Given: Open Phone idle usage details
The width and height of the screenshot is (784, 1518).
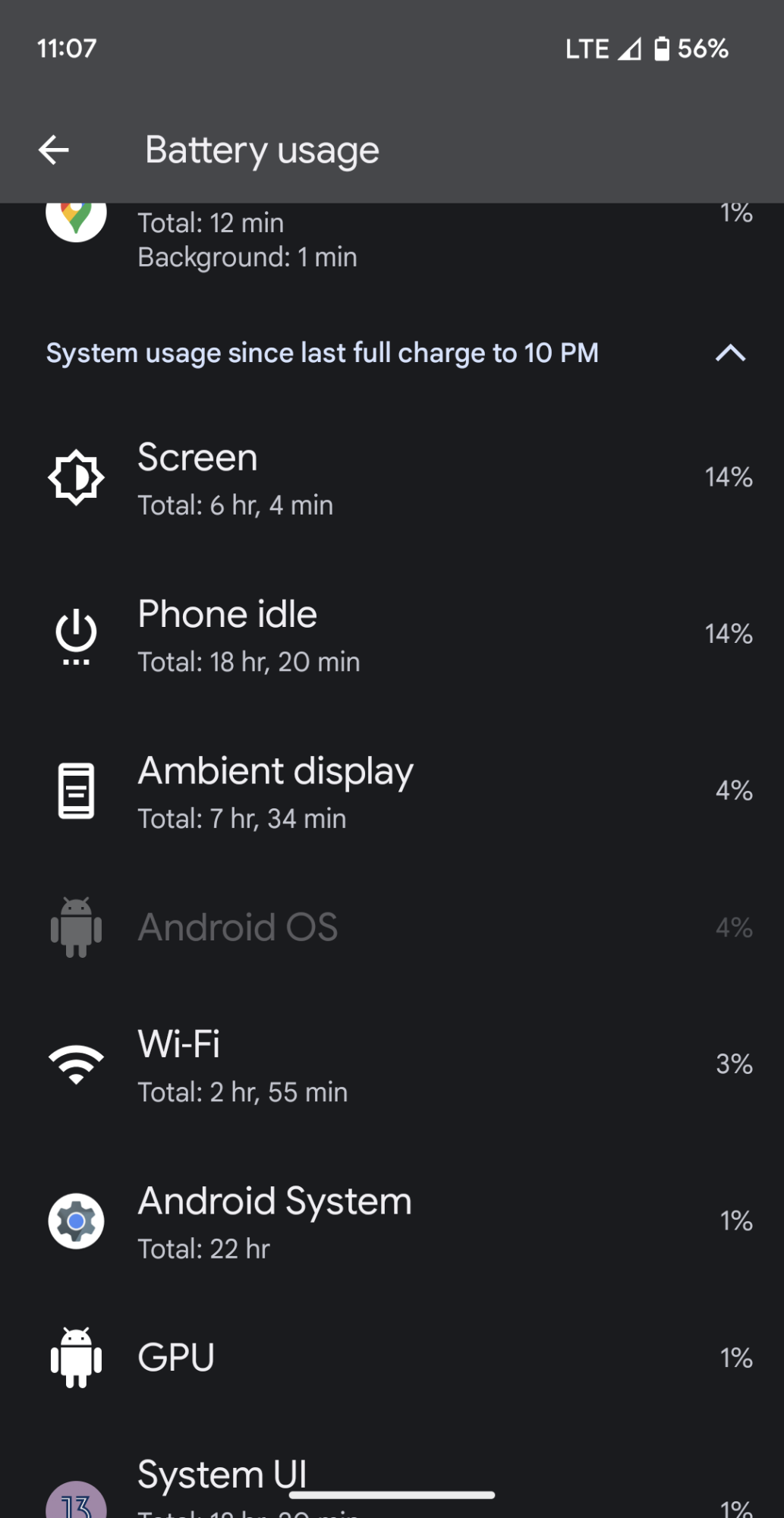Looking at the screenshot, I should point(392,635).
